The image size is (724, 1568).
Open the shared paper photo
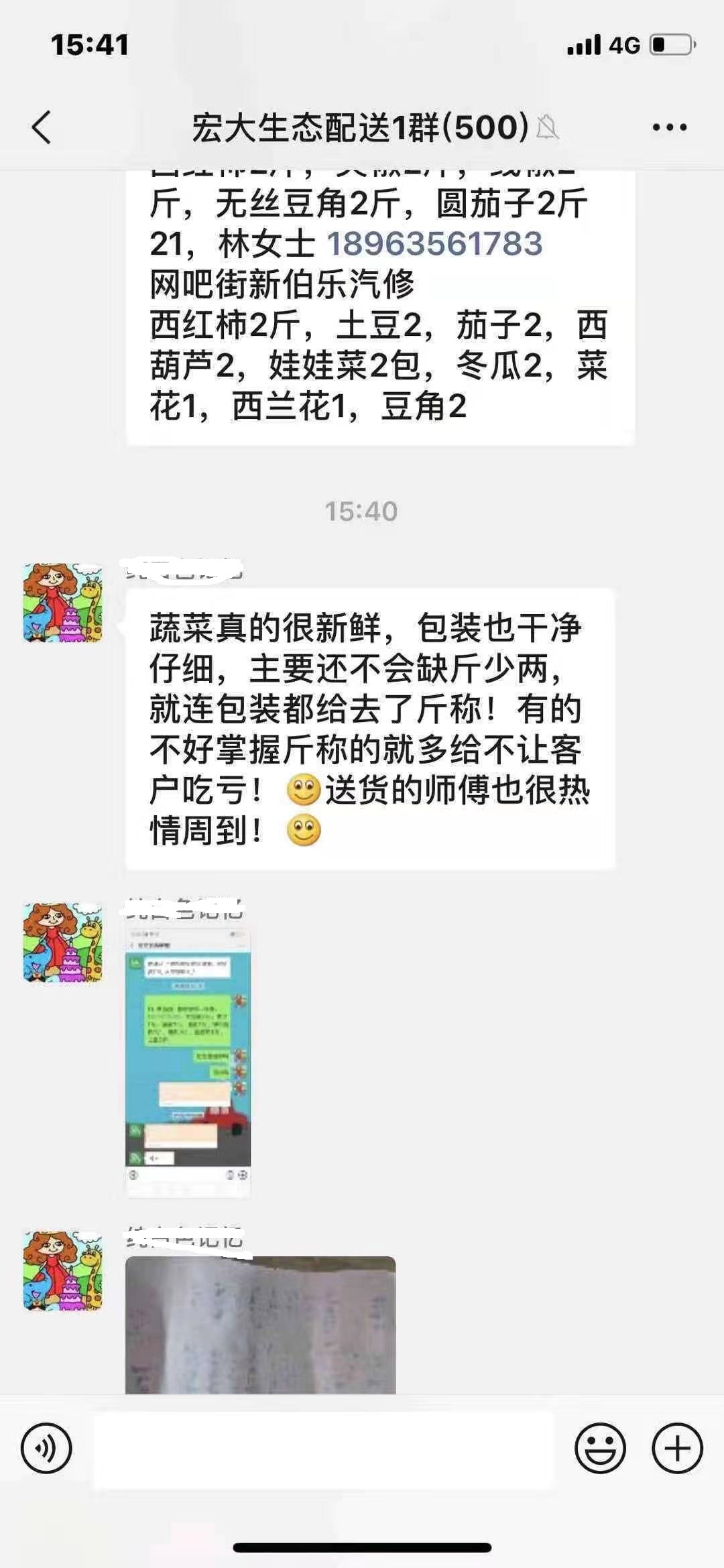pos(260,1325)
